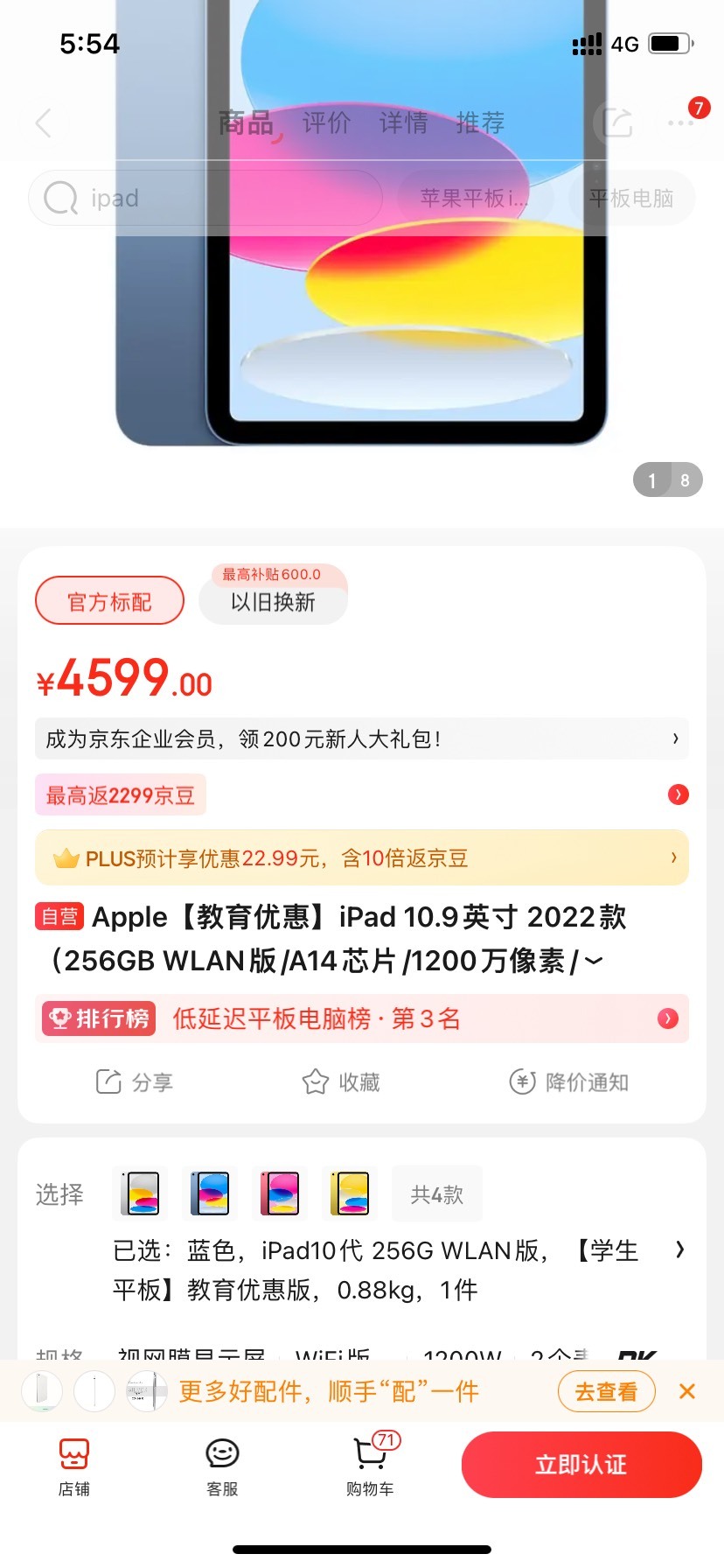Select the 平板电脑 search chip
The height and width of the screenshot is (1568, 724).
pyautogui.click(x=631, y=198)
